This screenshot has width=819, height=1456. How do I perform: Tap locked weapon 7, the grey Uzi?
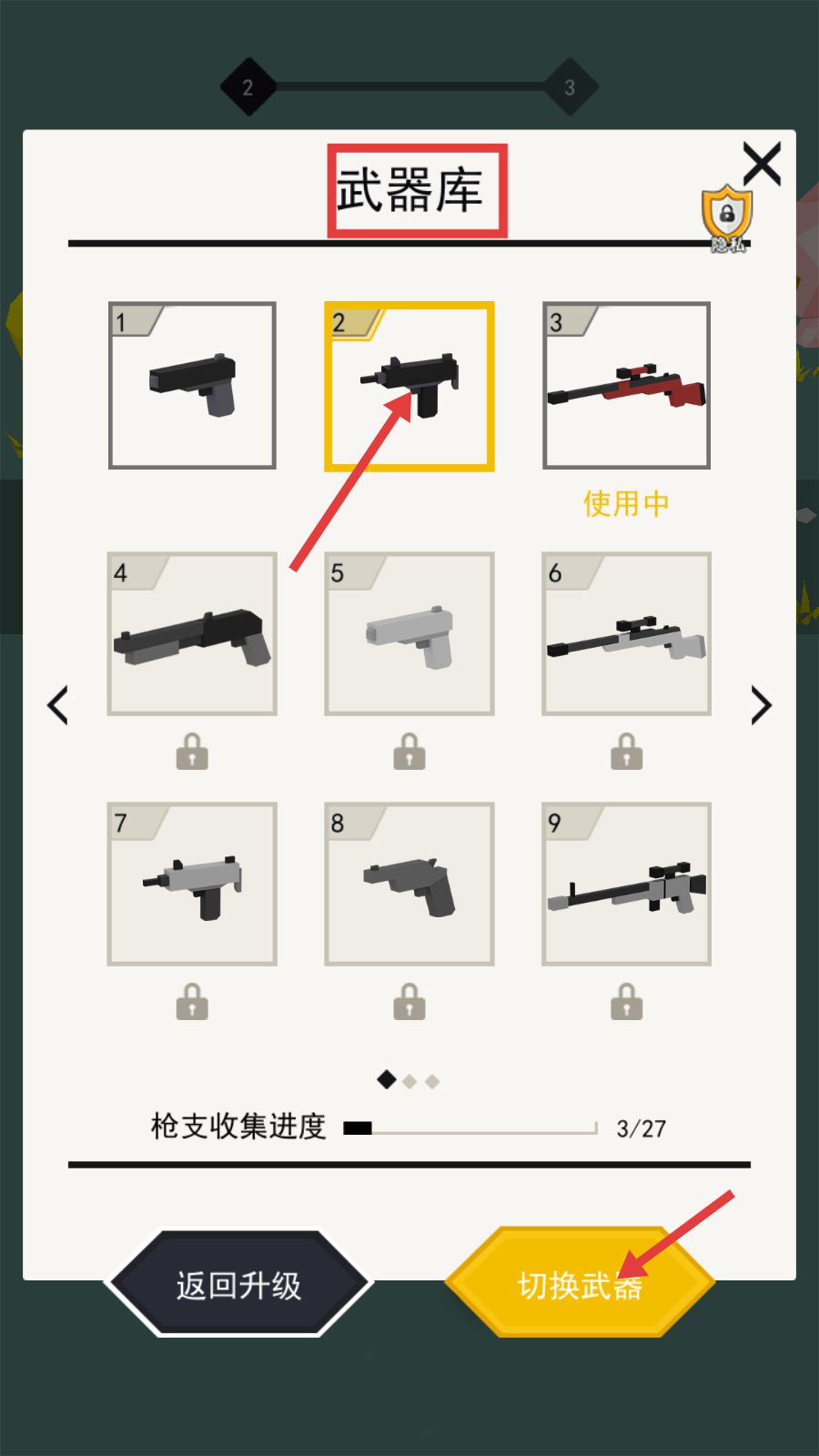(x=192, y=884)
